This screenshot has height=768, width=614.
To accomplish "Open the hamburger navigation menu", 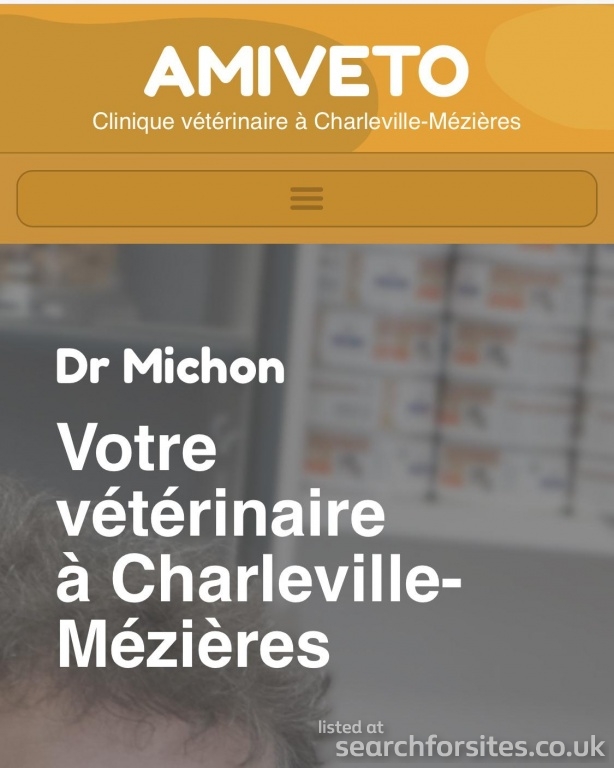I will pos(306,198).
